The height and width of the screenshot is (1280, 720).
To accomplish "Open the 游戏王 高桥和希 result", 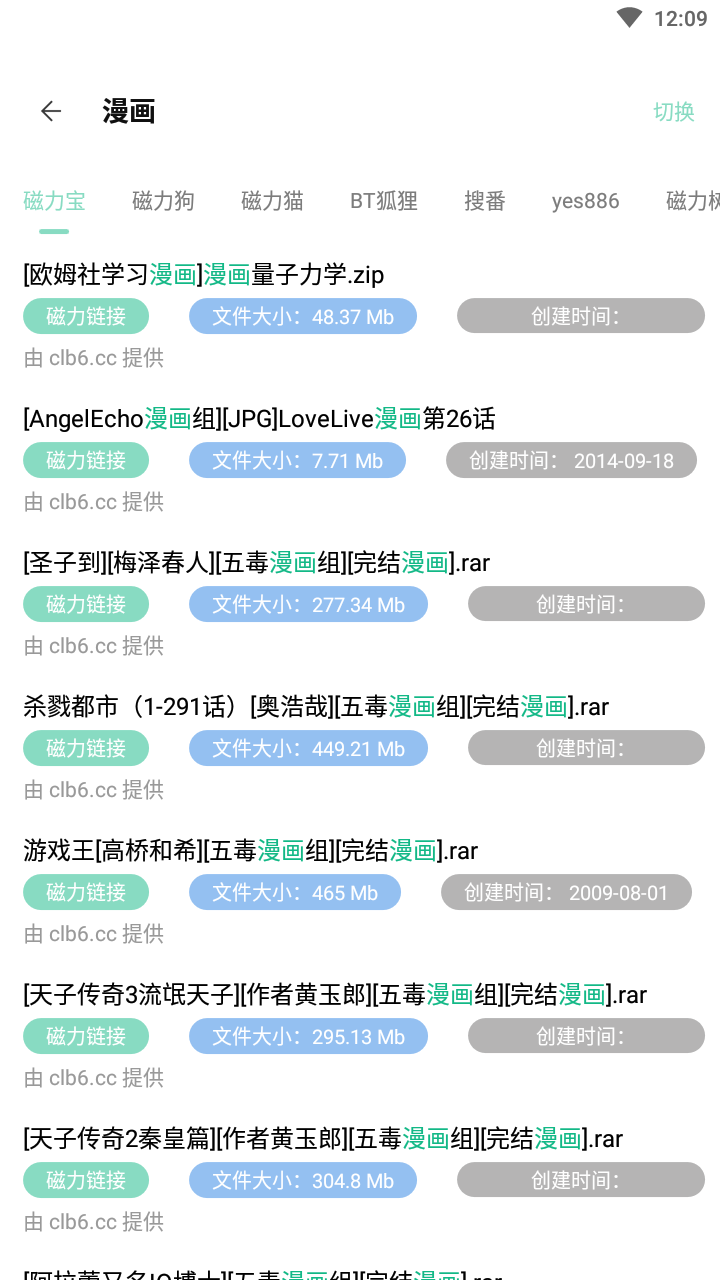I will pos(250,851).
